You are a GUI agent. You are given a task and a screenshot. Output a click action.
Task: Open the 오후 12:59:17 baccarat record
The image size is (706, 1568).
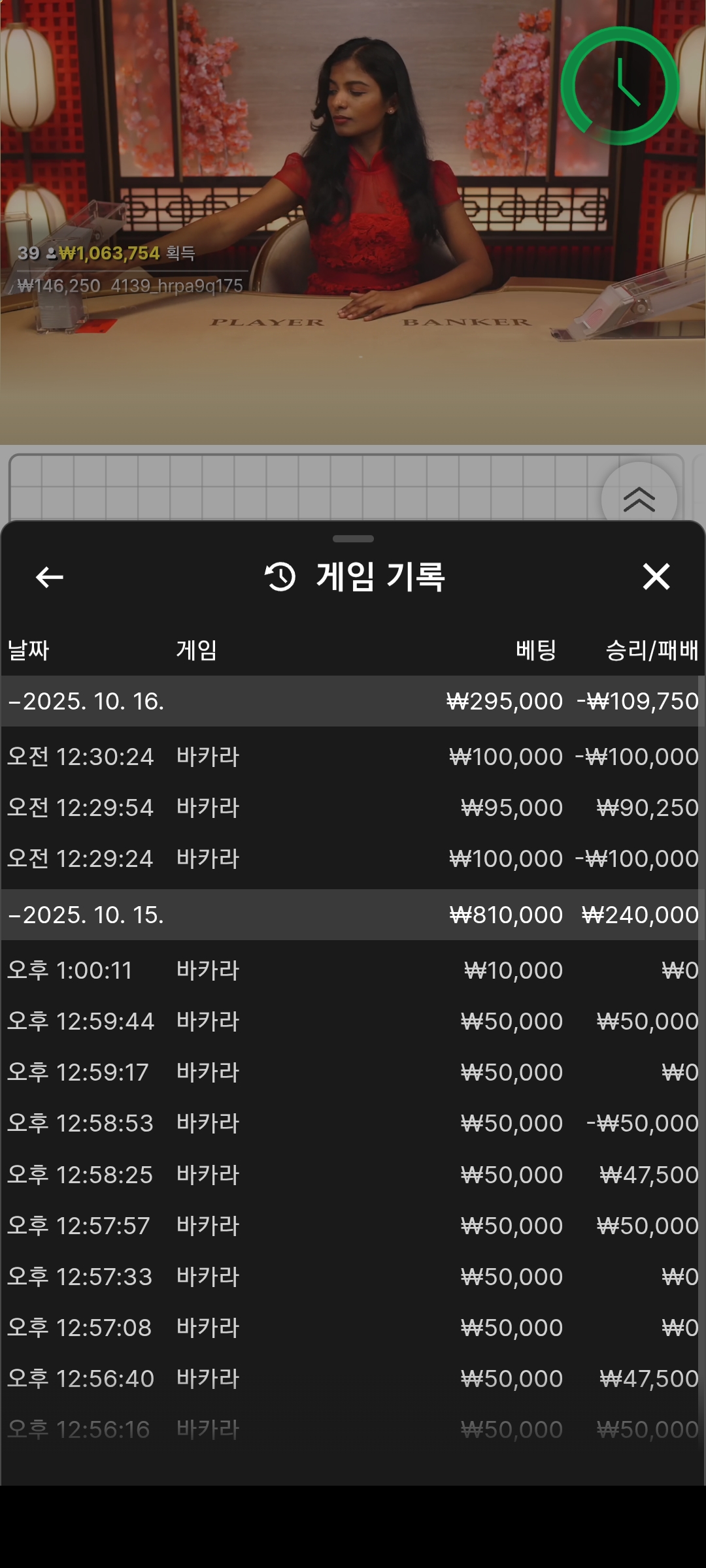(x=352, y=1072)
